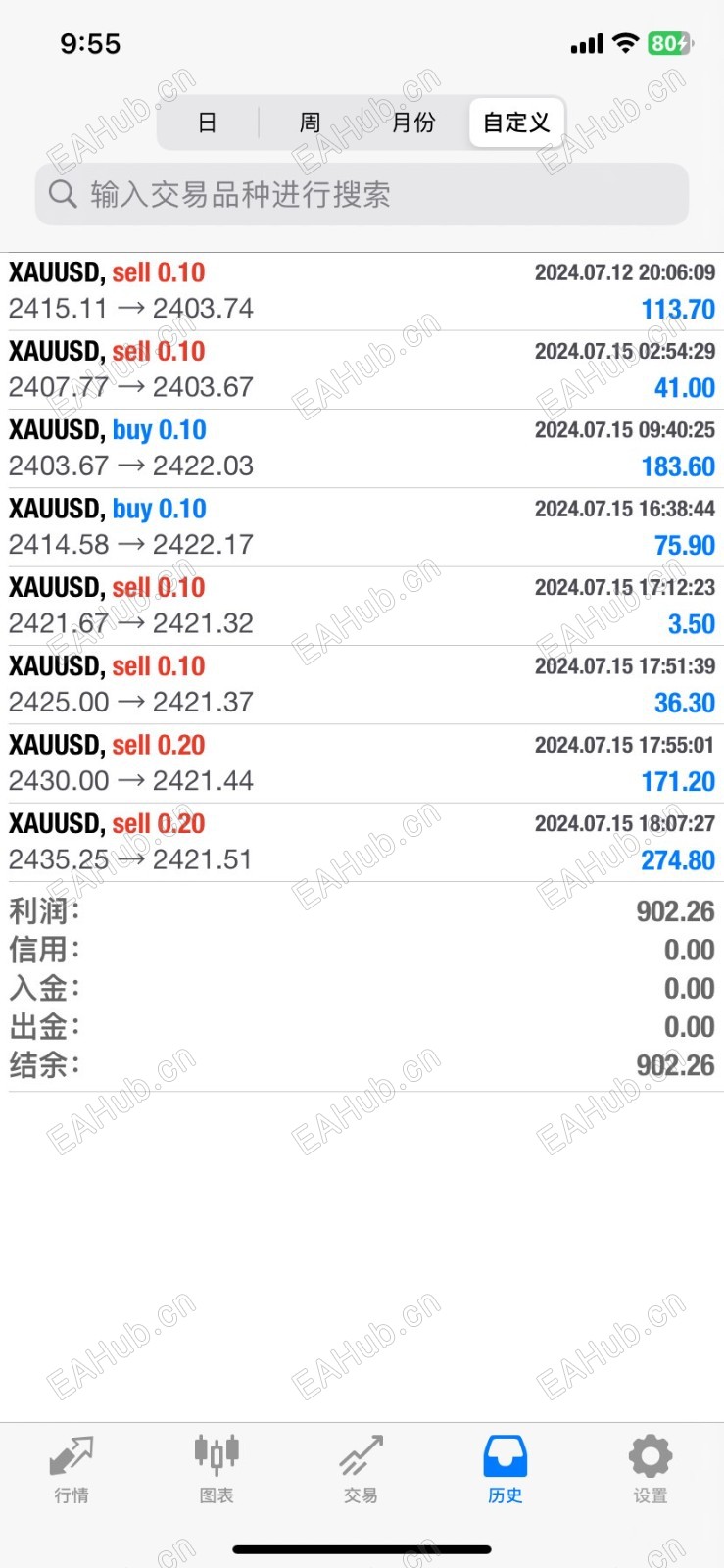Open the 历史 history tab
The image size is (724, 1568).
[506, 1469]
